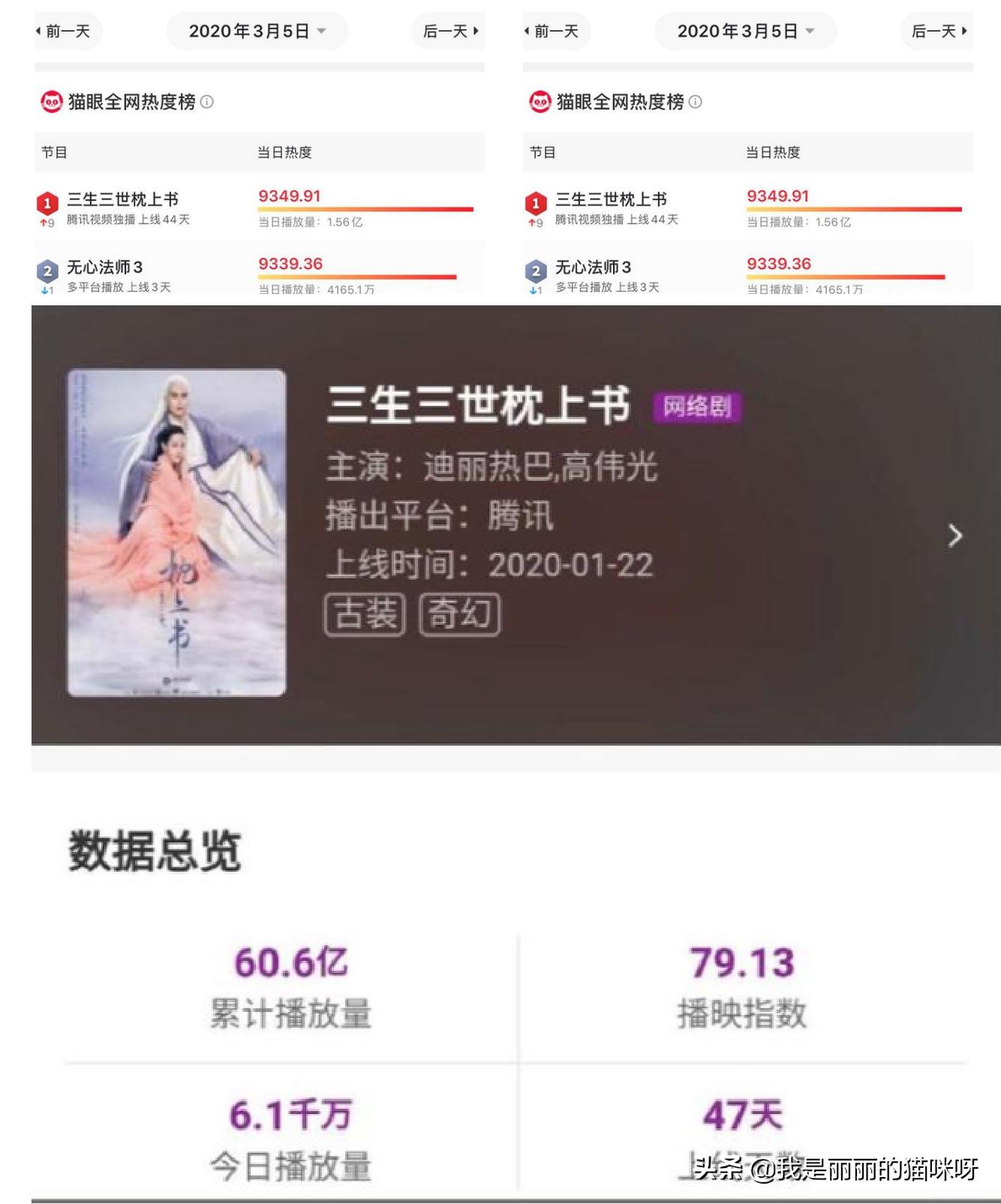Click the ↑9 rank change indicator

click(x=48, y=222)
